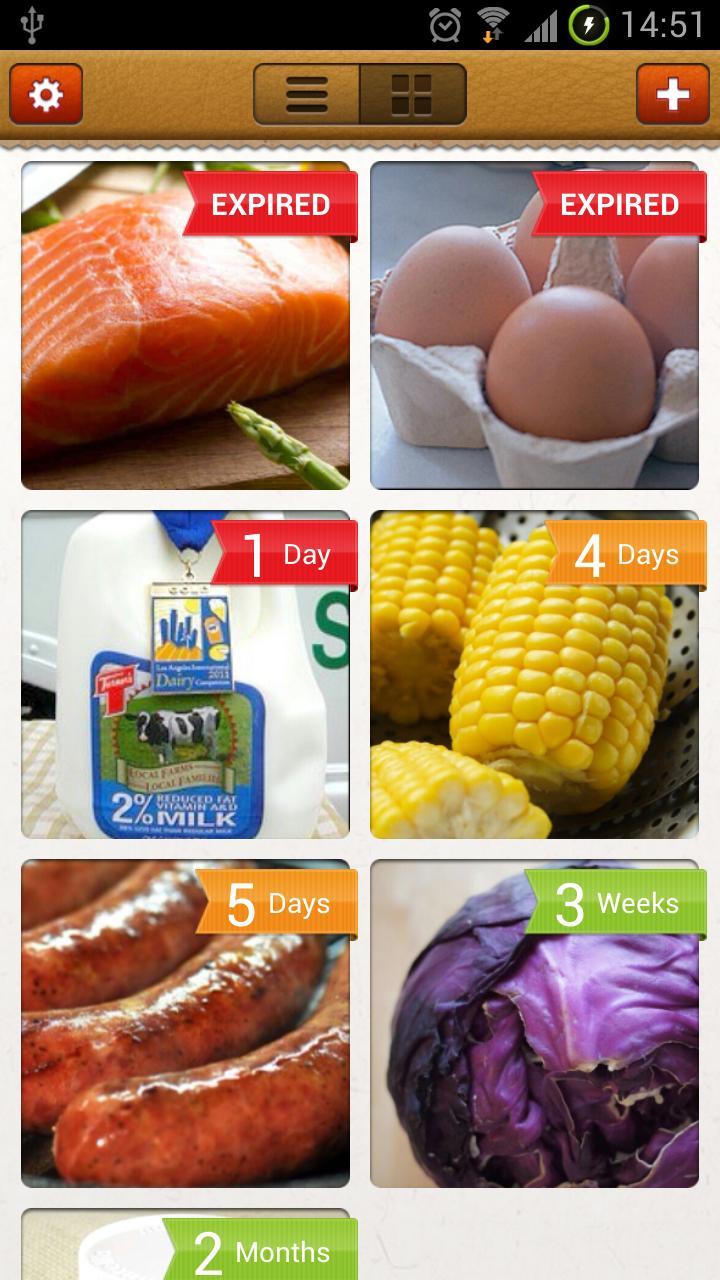Open the sausages expiring in 5 days
The image size is (720, 1280).
[185, 1024]
